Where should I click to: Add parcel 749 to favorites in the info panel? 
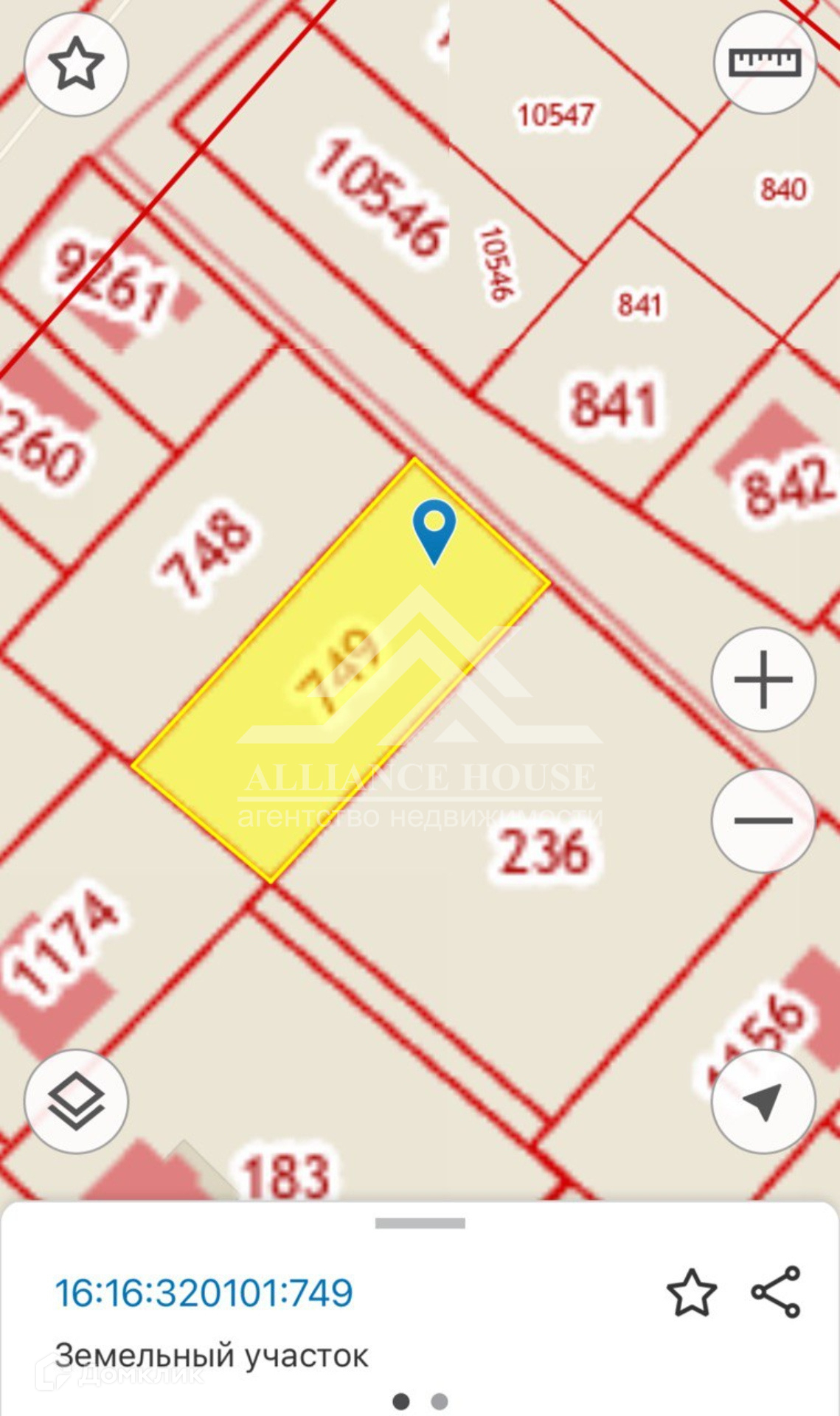[692, 1293]
